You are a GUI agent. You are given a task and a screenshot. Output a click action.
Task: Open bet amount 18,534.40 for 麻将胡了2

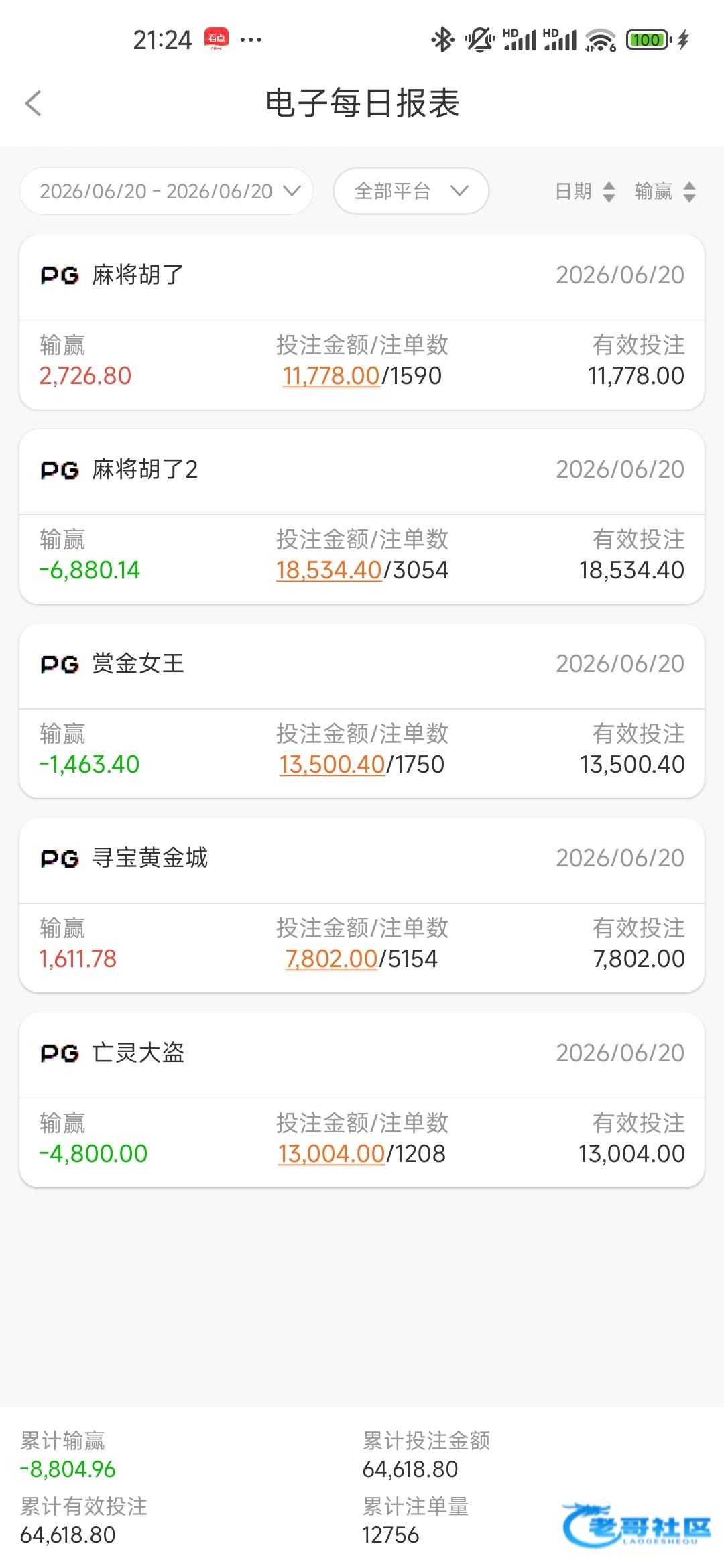coord(328,570)
